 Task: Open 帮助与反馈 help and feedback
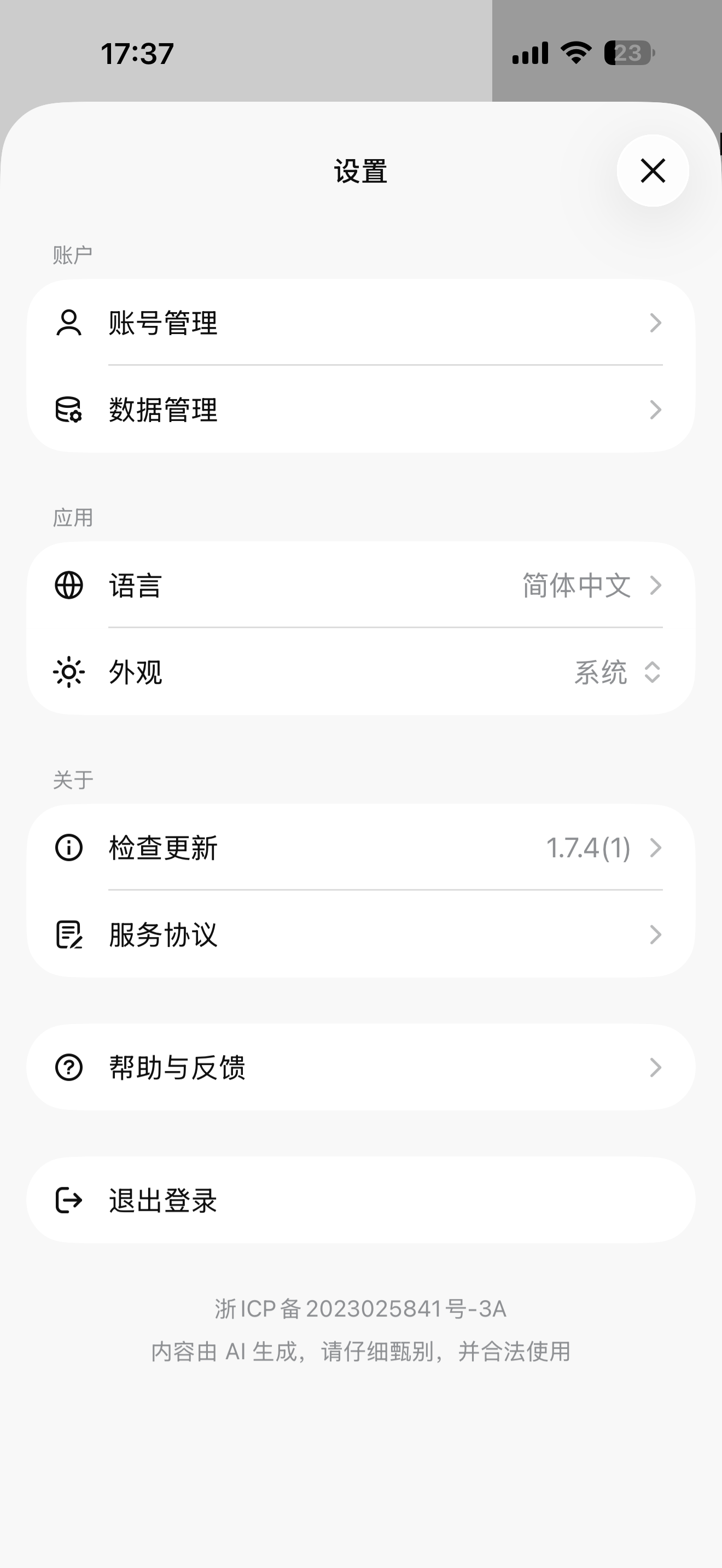pos(360,1068)
